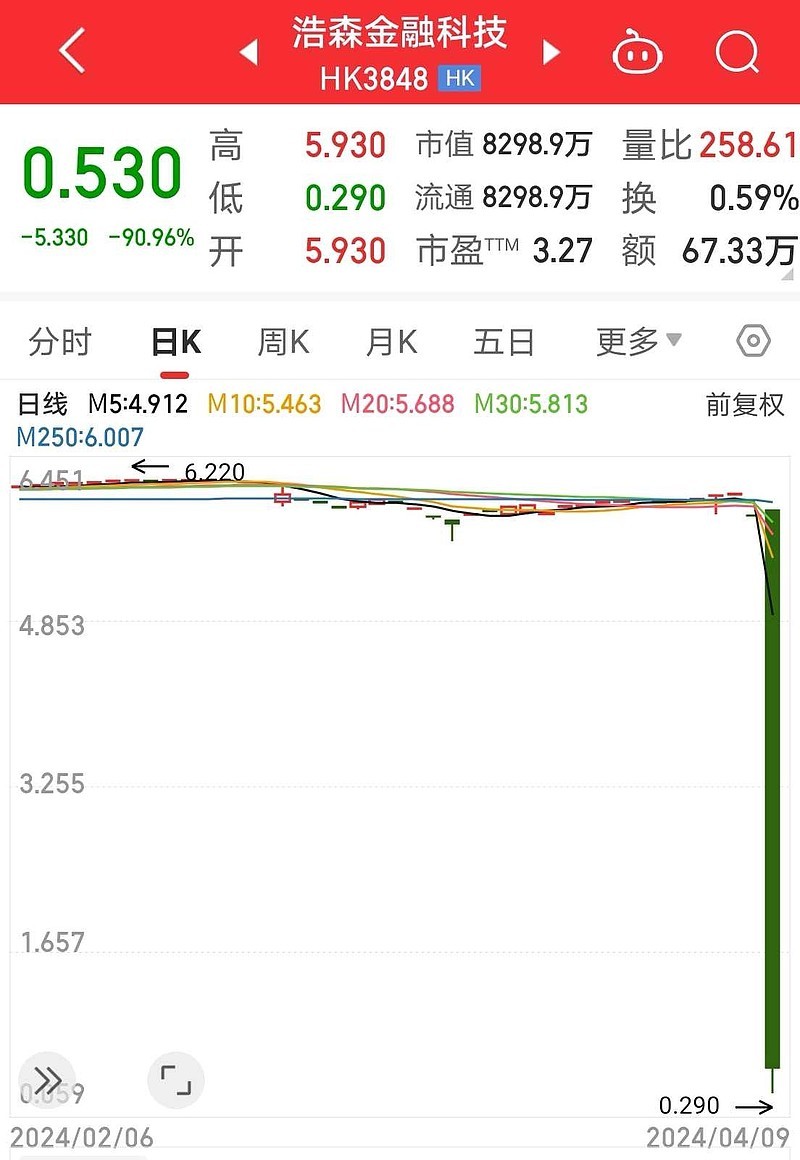Open the chart in fullscreen

(x=176, y=1080)
